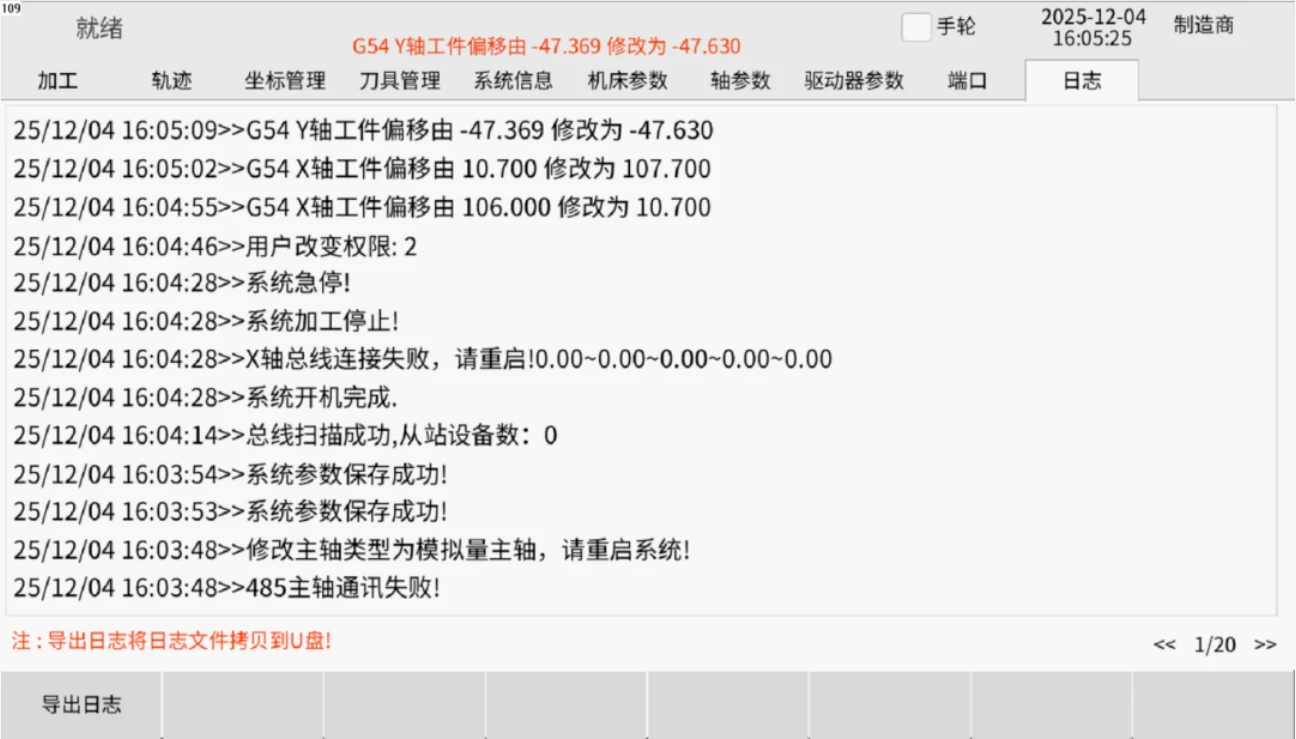
Task: Go to next log page with >>
Action: (x=1265, y=645)
